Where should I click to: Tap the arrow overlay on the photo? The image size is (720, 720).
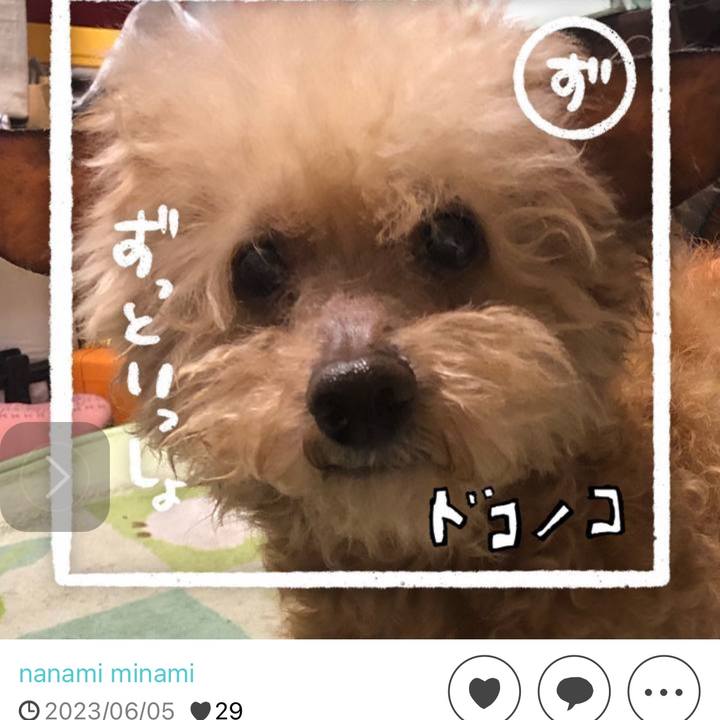click(55, 477)
